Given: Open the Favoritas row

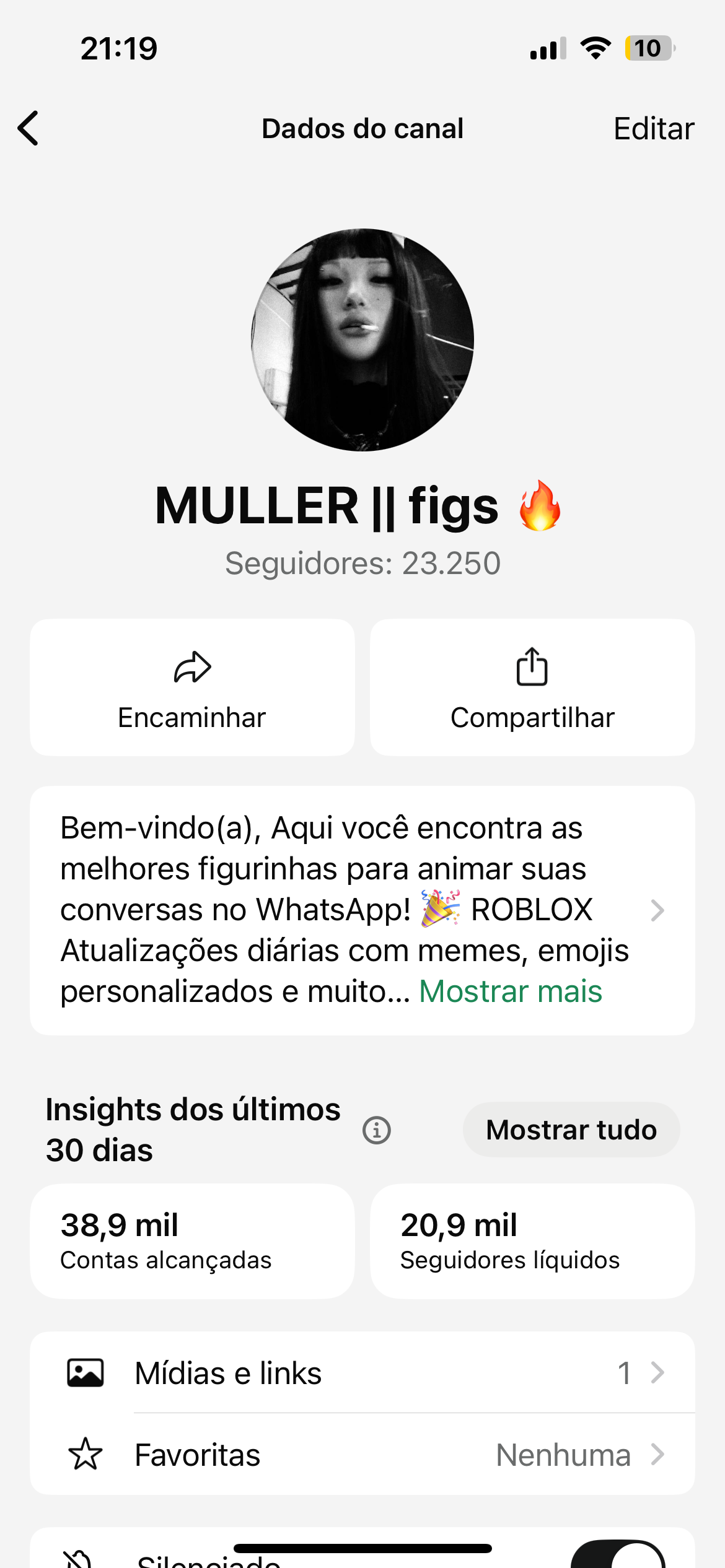Looking at the screenshot, I should (x=362, y=1455).
